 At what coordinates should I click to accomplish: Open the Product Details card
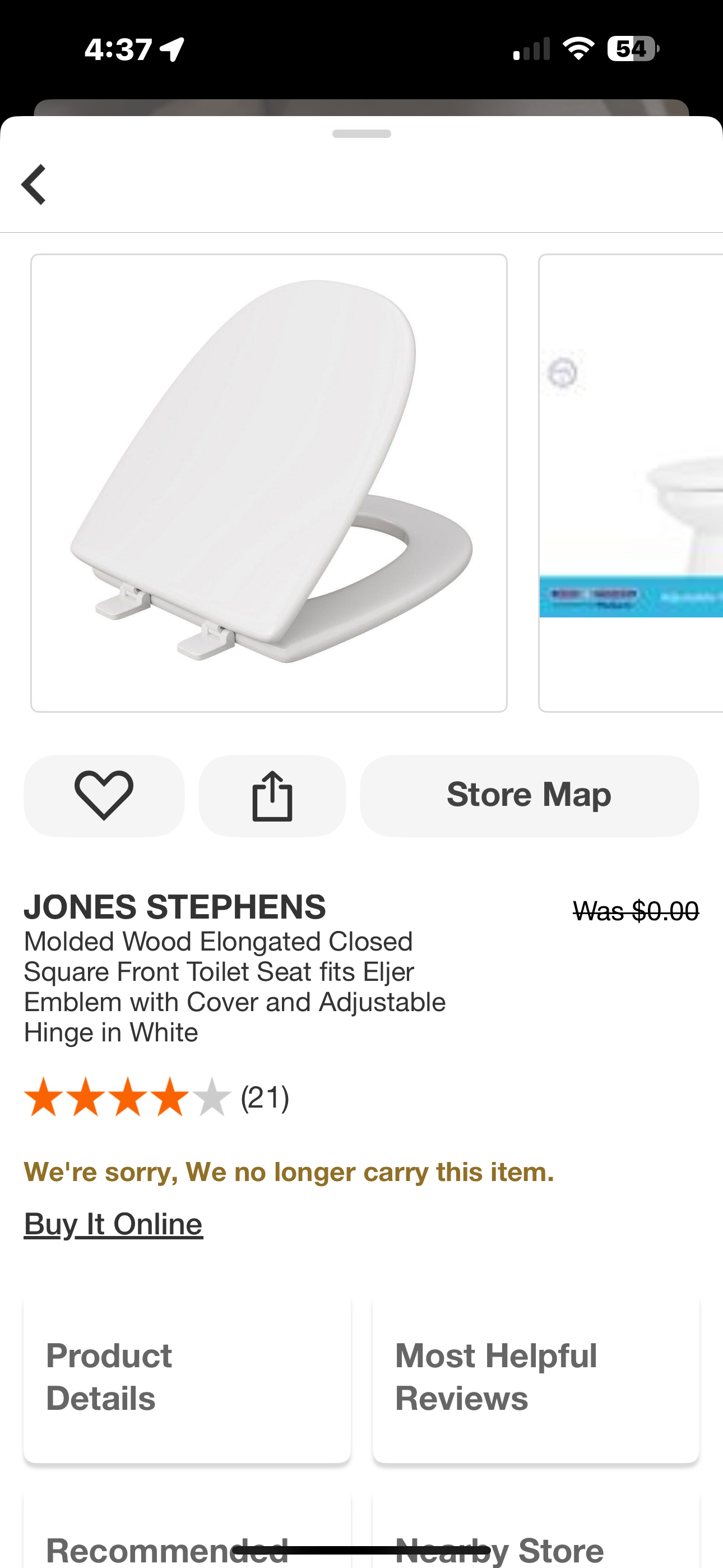[x=187, y=1377]
